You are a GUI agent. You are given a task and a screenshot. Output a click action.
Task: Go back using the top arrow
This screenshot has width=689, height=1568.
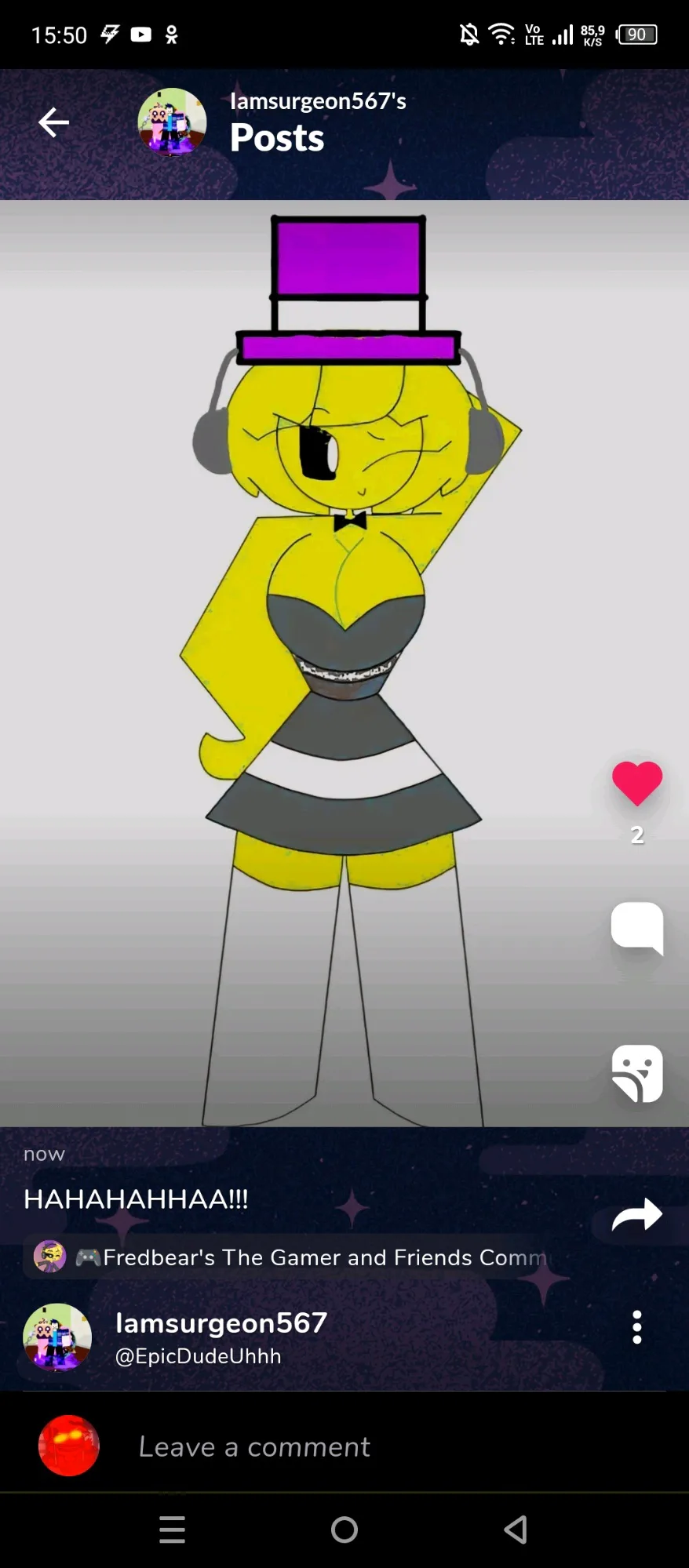coord(53,122)
